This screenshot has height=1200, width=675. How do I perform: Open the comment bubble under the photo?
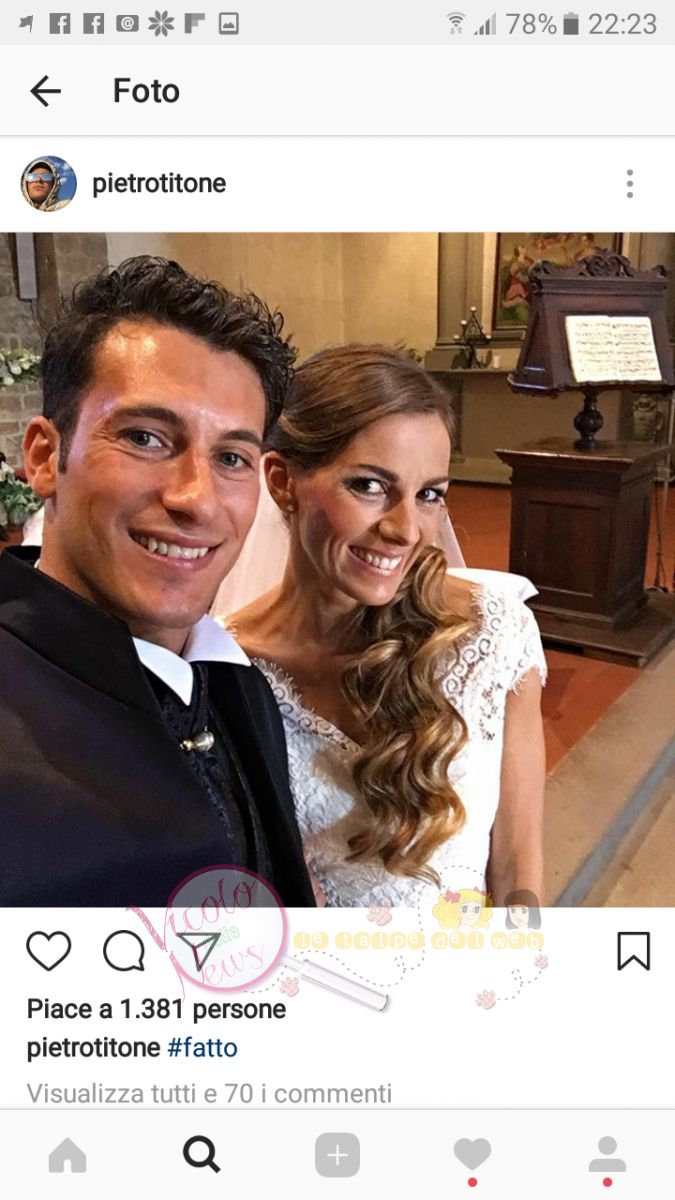124,951
